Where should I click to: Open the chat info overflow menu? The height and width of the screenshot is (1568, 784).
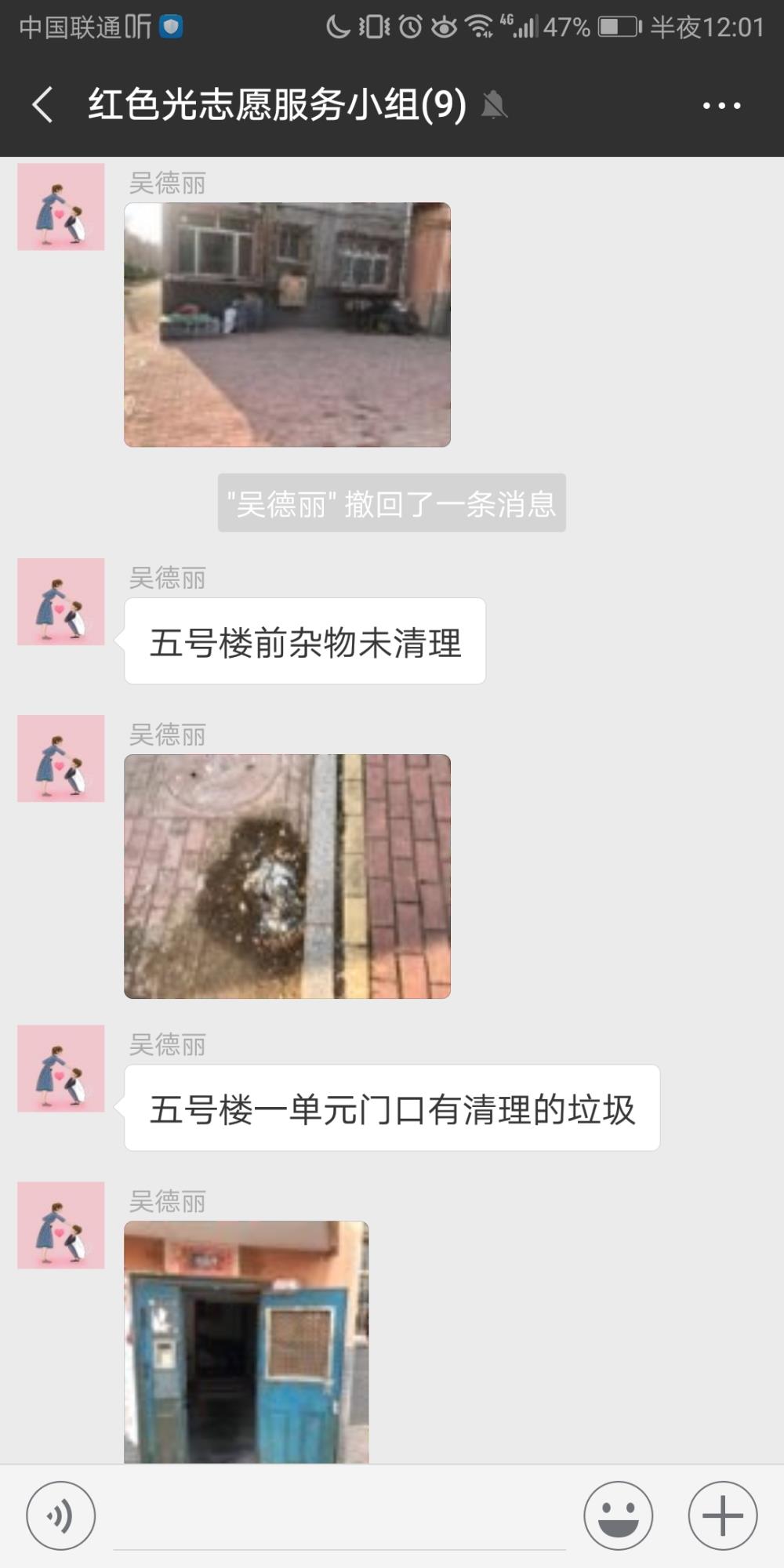(721, 105)
